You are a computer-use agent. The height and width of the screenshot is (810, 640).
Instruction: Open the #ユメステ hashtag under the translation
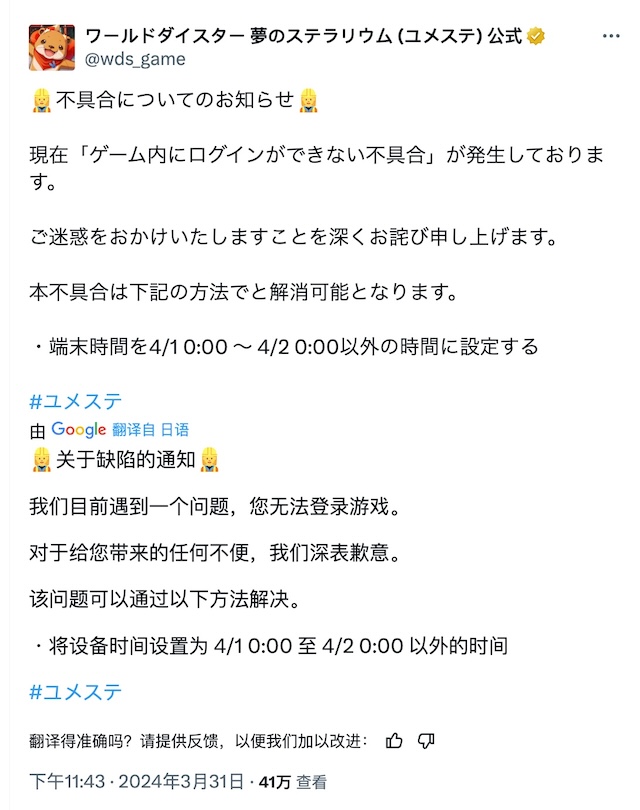(76, 691)
